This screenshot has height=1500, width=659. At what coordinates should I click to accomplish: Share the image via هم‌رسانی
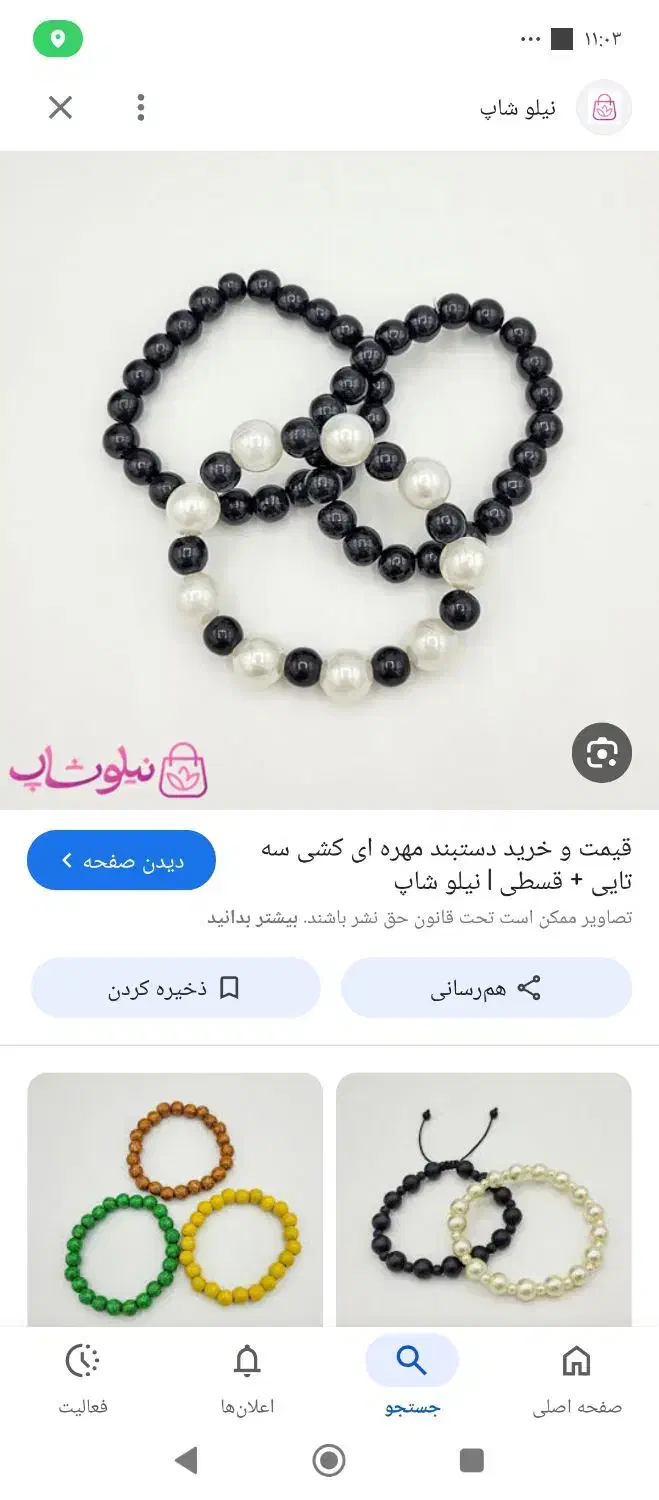click(x=486, y=988)
